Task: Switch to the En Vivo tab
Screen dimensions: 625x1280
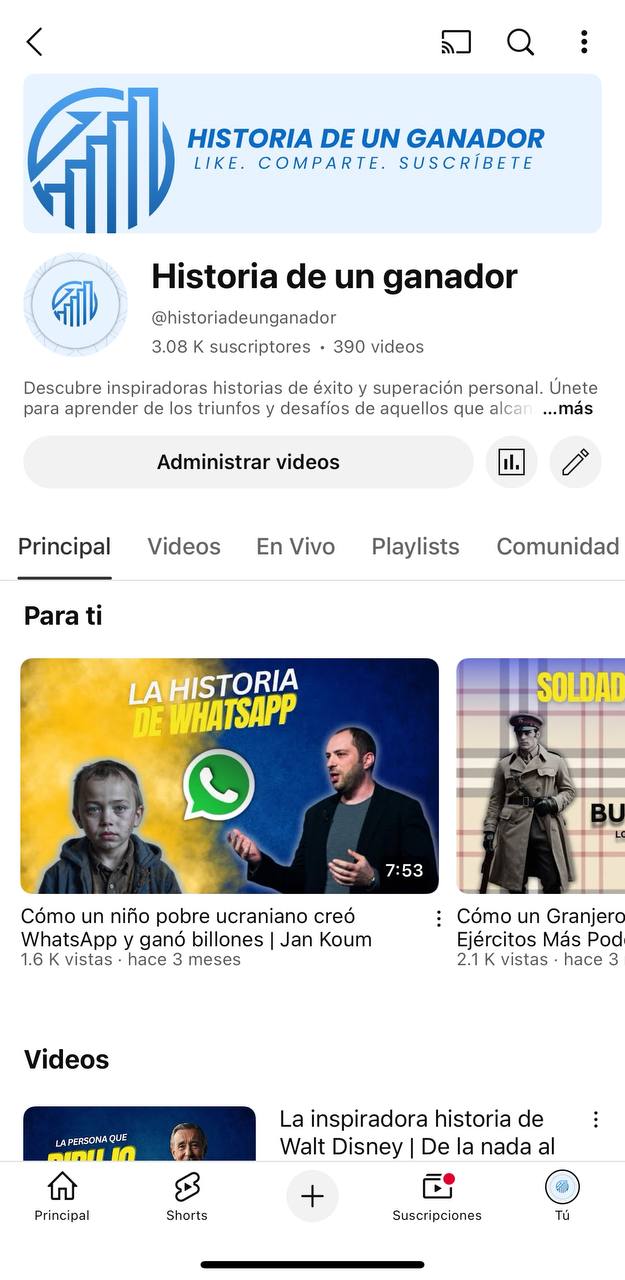Action: point(295,547)
